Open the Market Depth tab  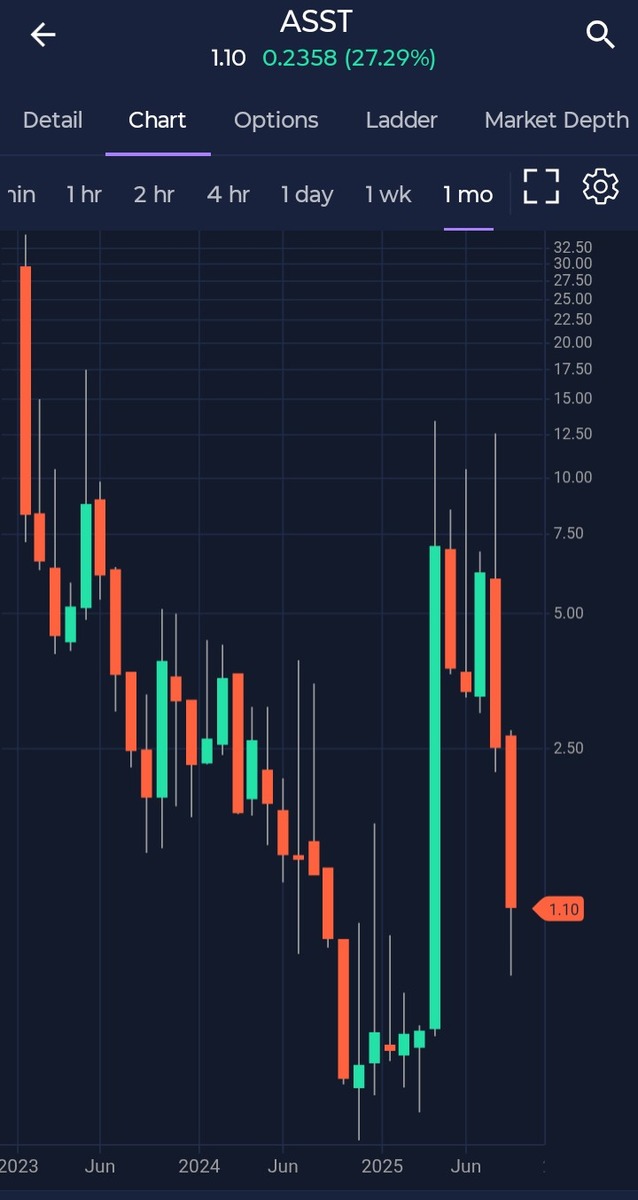(556, 120)
